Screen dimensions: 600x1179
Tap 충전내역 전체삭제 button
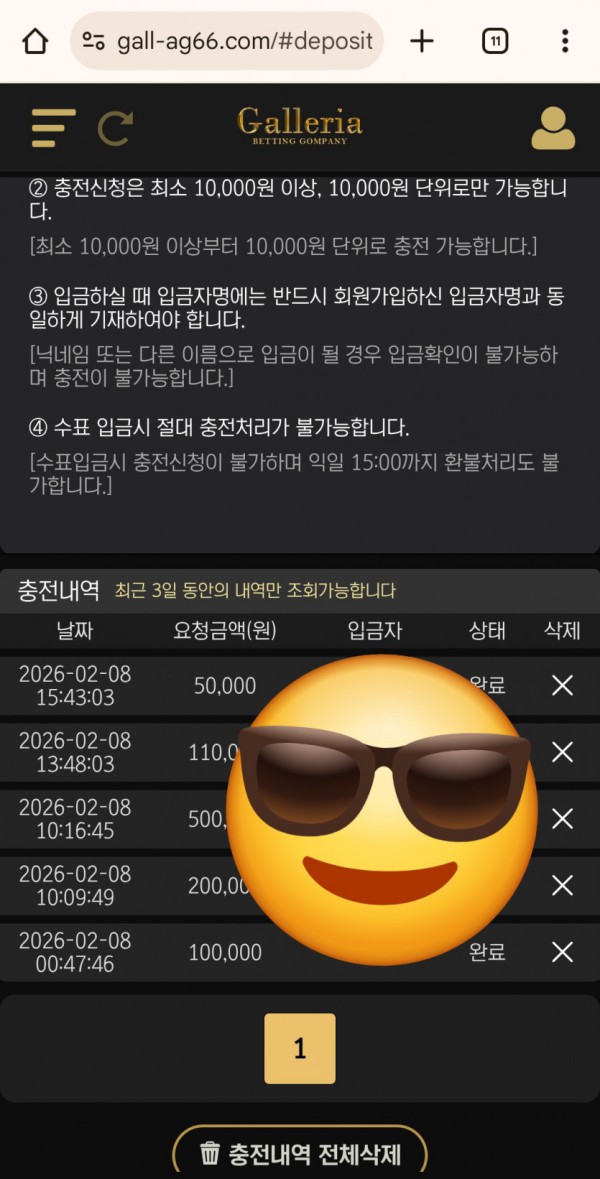tap(300, 1154)
